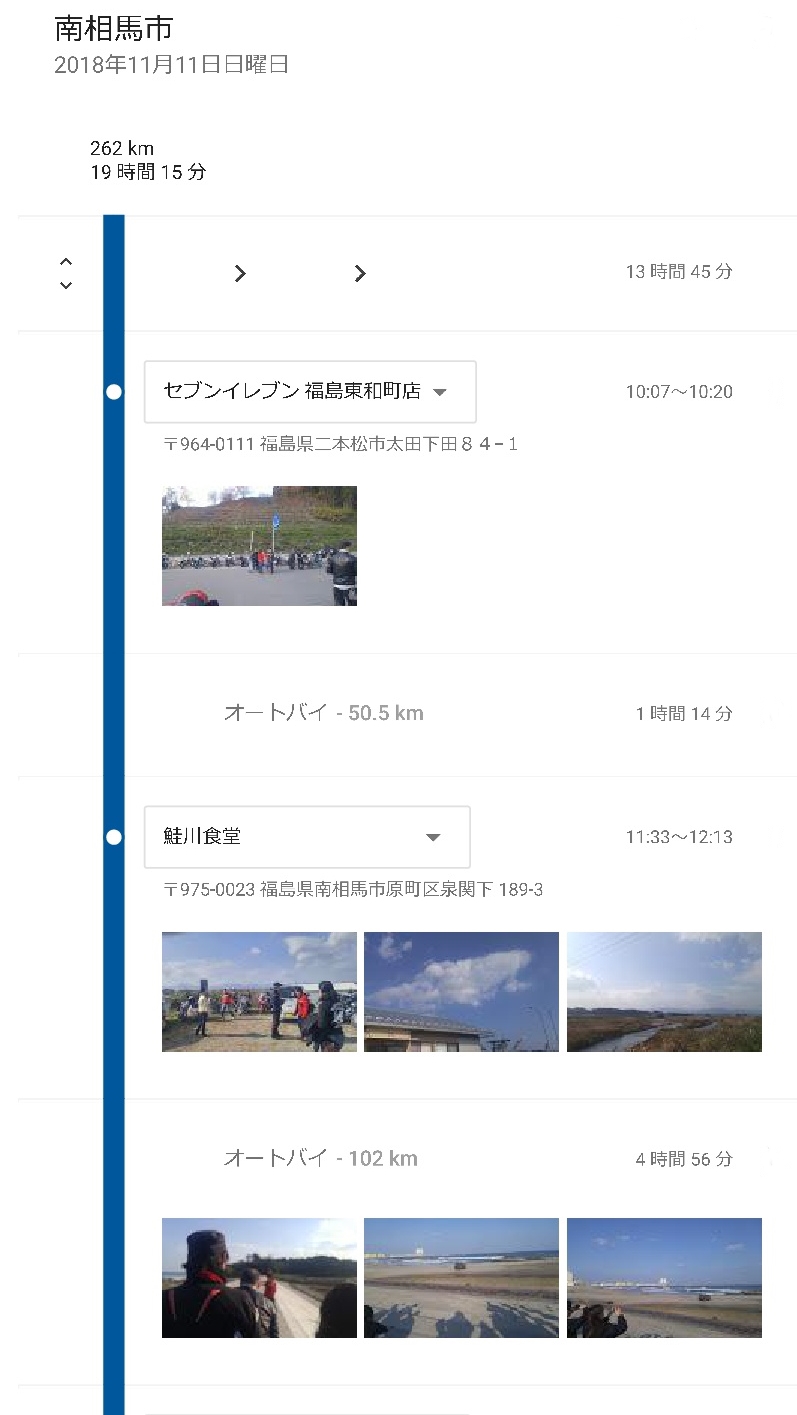Expand the collapsed 13時間45分 segment
Screen dimensions: 797x1415
pyautogui.click(x=65, y=272)
